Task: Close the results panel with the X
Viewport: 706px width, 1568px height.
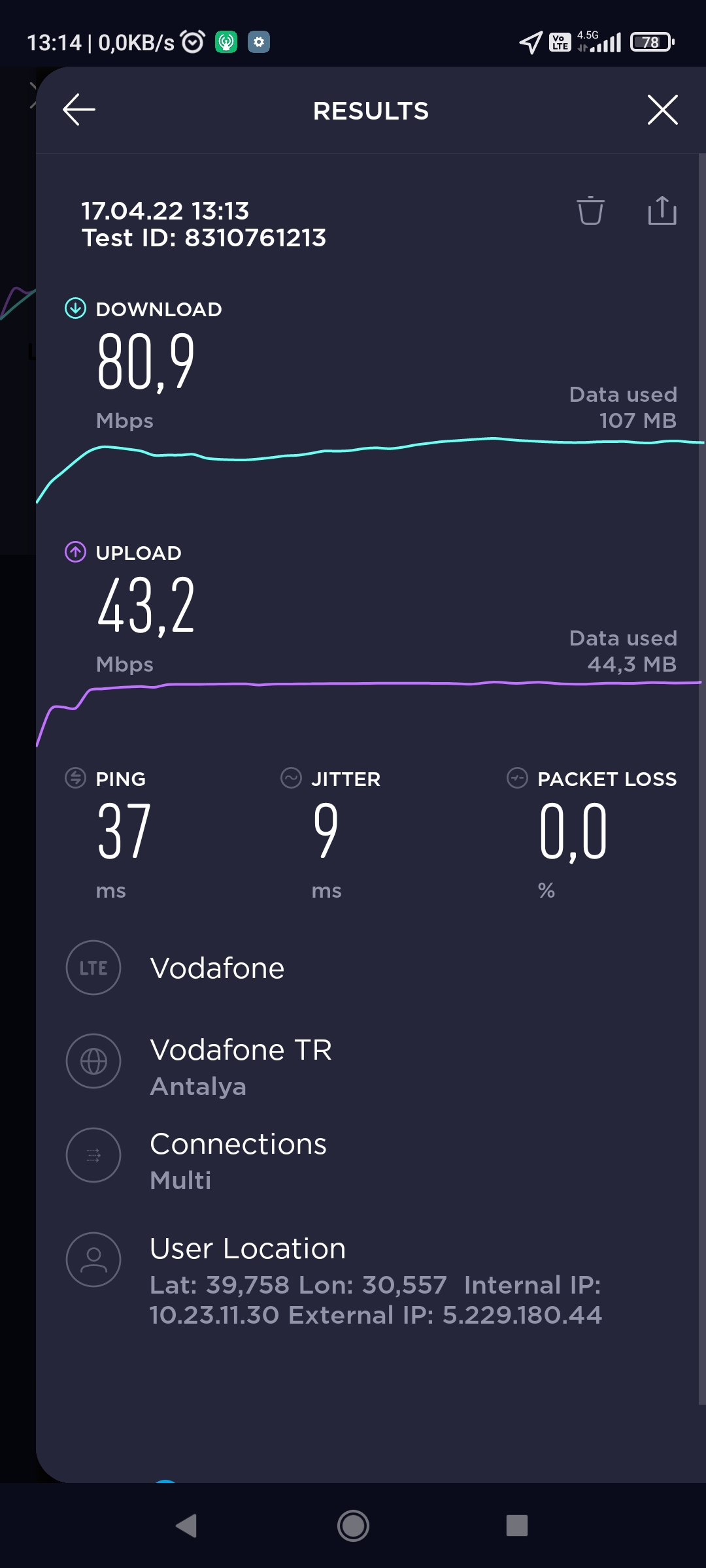Action: click(662, 110)
